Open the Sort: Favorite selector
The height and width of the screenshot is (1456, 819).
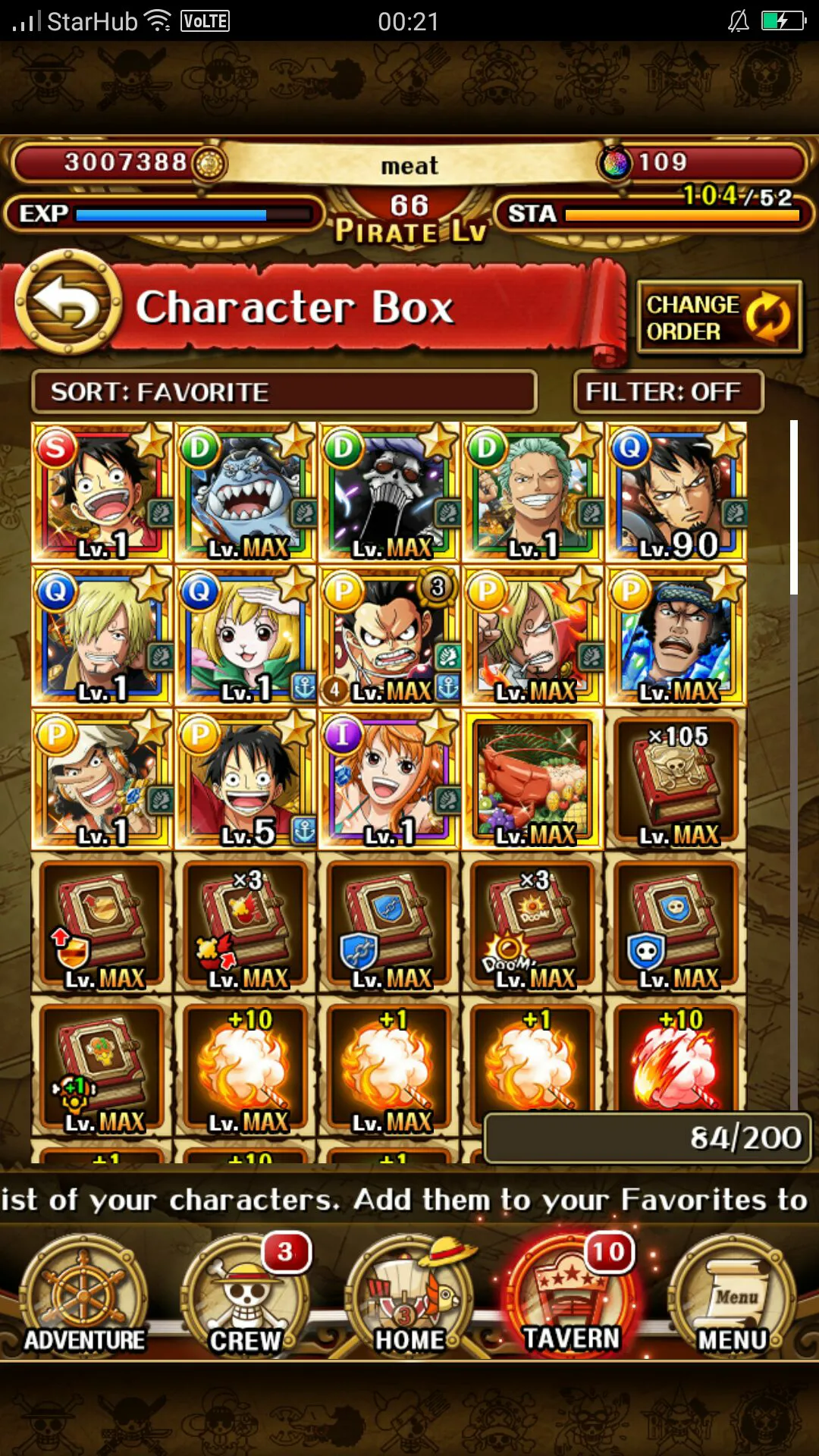point(284,392)
